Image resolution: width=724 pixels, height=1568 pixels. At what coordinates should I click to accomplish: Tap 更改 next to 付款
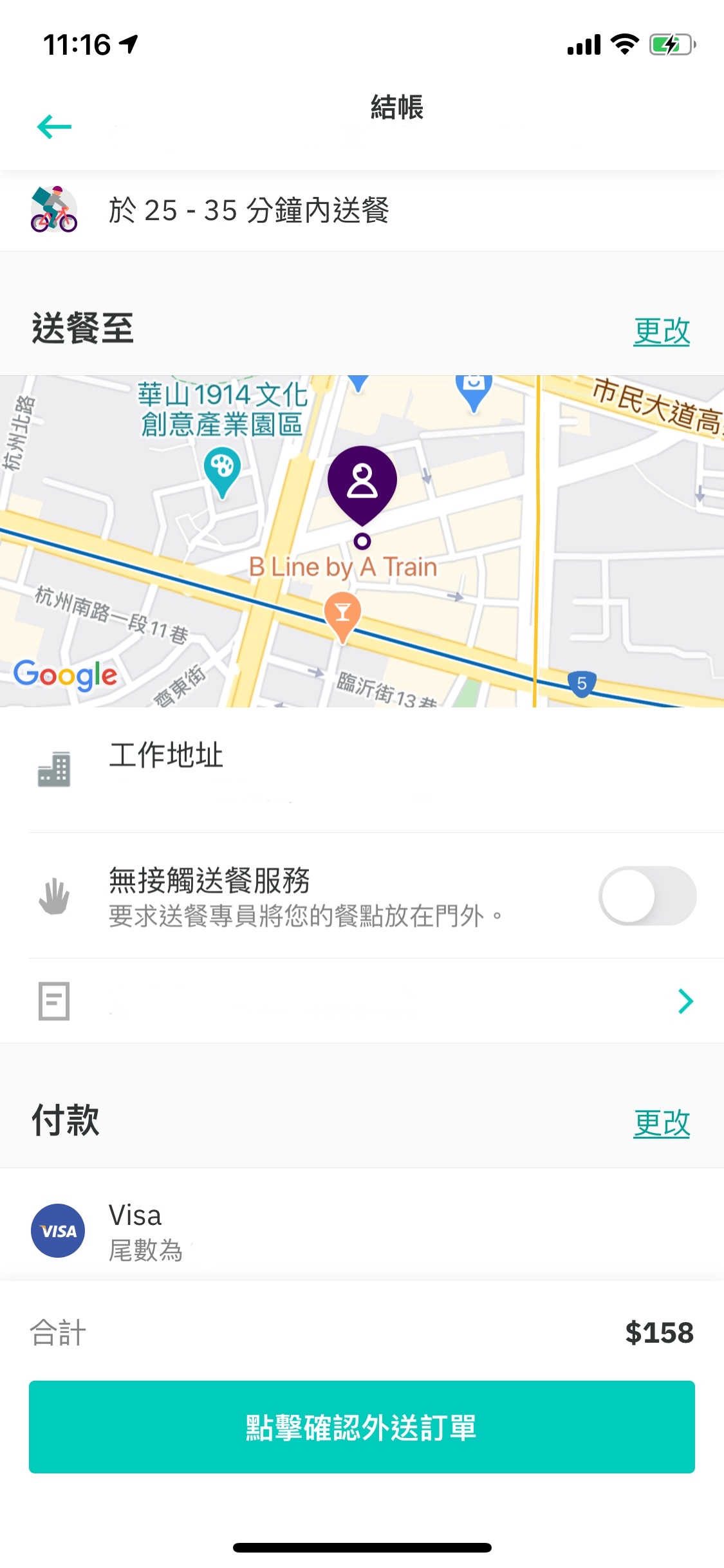[661, 1123]
